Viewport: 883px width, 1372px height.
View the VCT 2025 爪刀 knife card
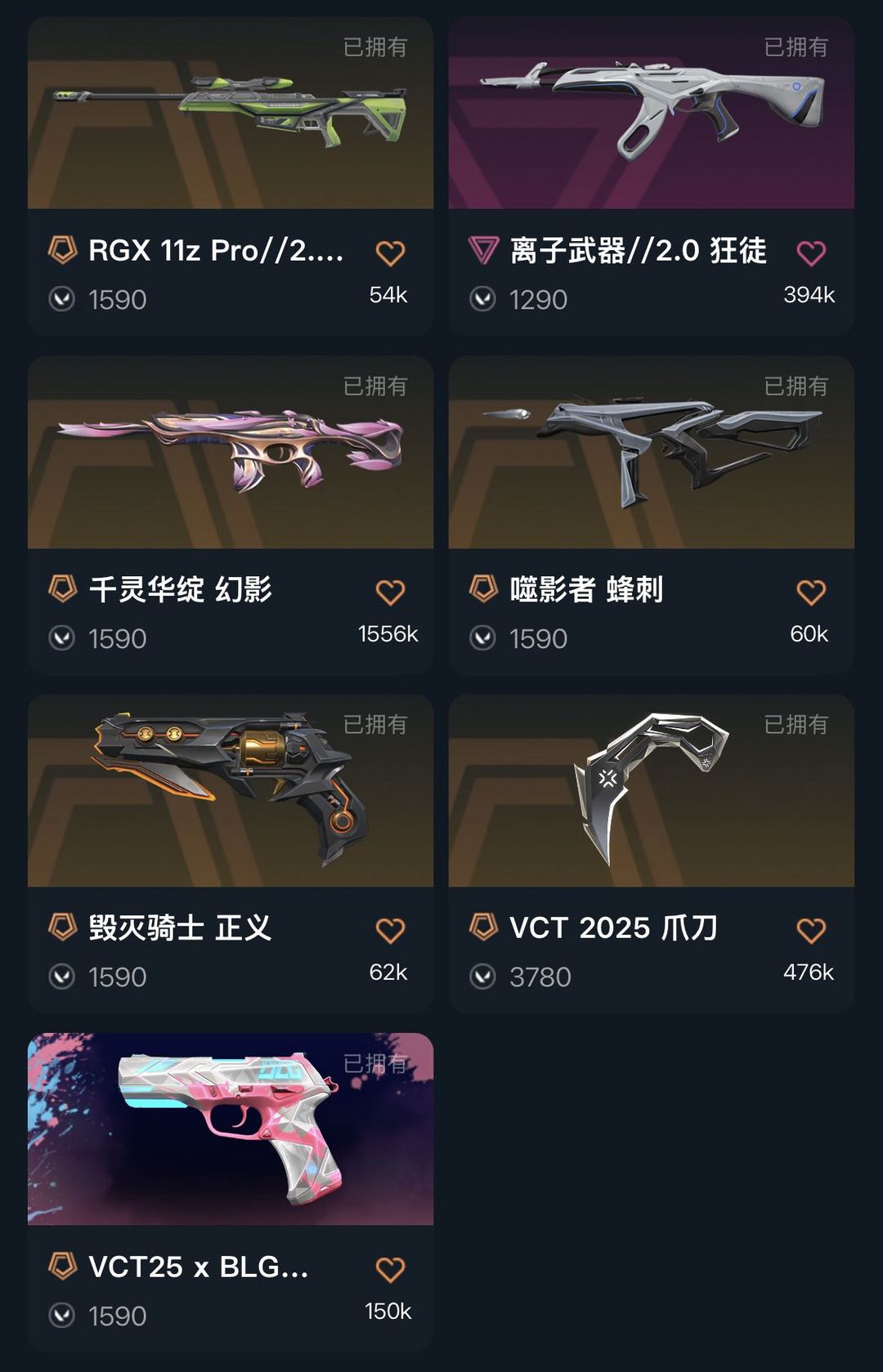[652, 854]
